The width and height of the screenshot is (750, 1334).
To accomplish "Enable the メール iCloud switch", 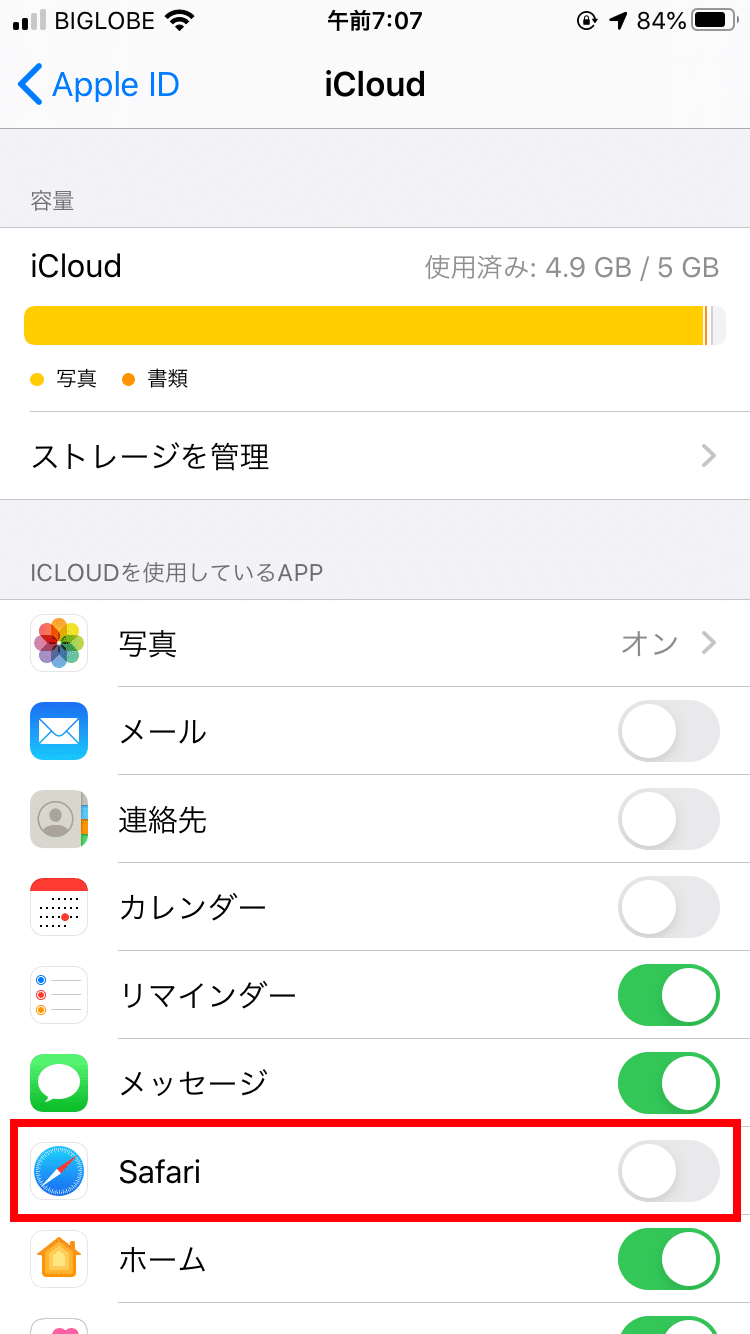I will 669,731.
